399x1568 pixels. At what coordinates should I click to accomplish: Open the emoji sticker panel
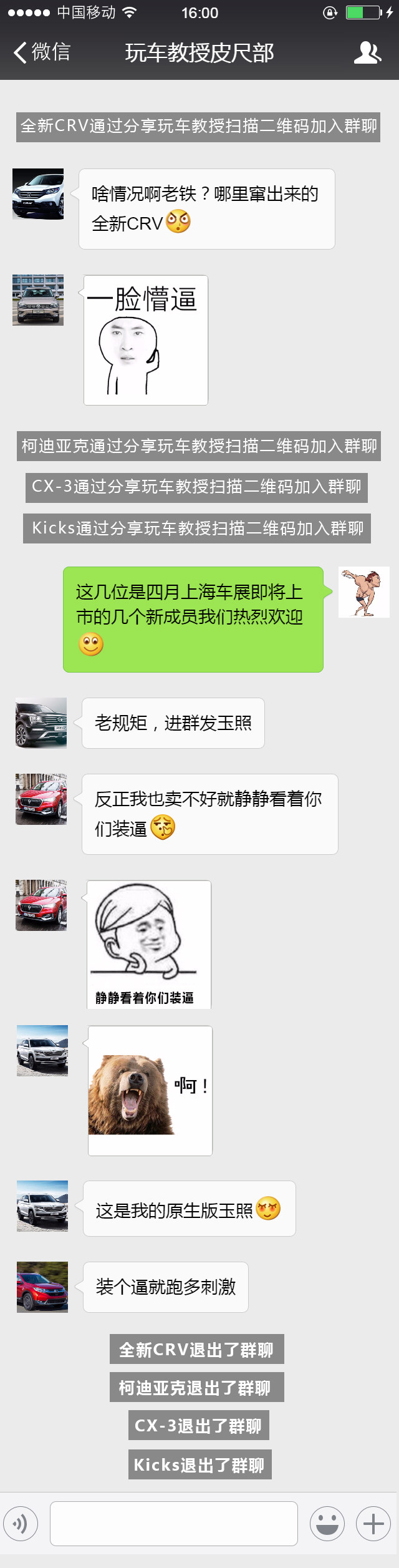327,1523
